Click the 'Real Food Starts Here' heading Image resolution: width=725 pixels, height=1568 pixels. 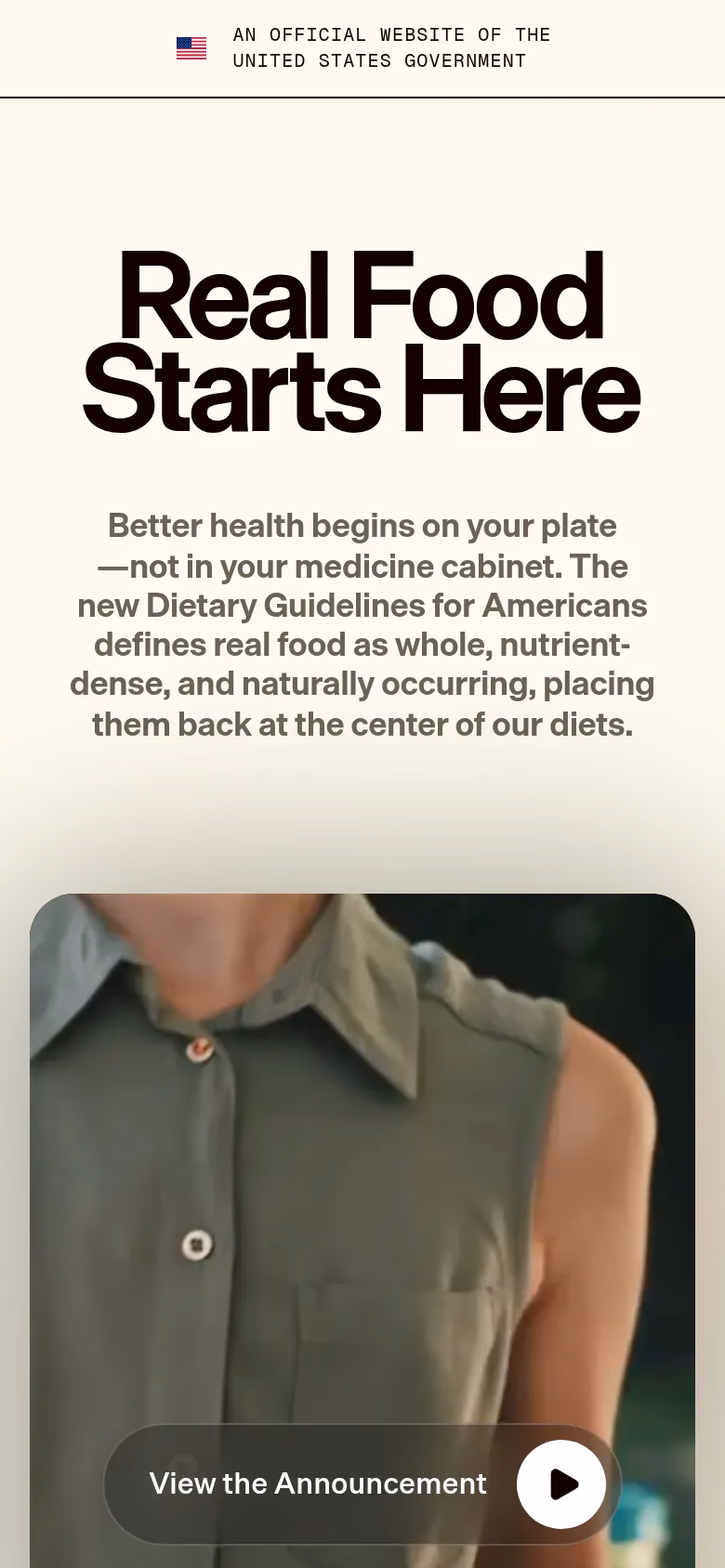[362, 339]
